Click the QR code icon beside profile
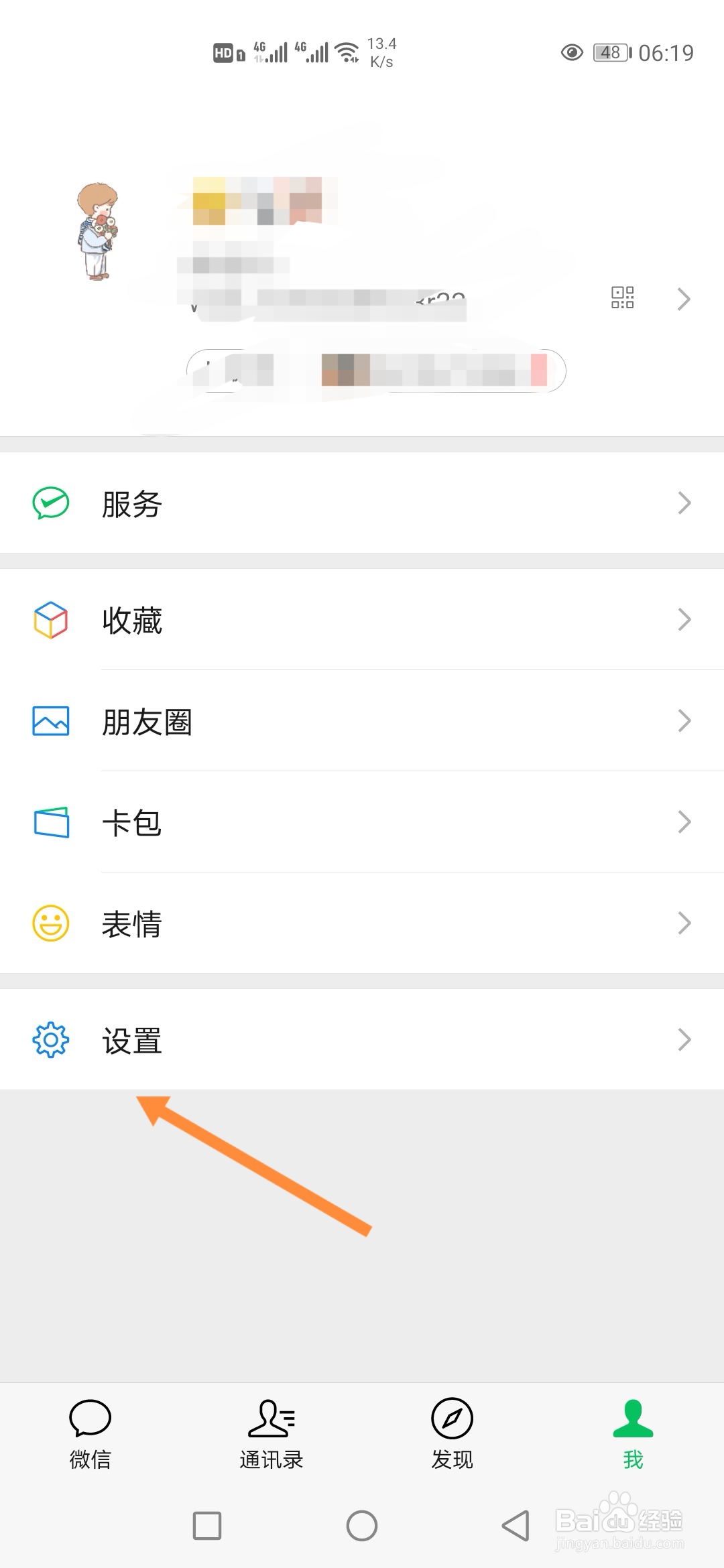This screenshot has height=1568, width=724. coord(623,298)
